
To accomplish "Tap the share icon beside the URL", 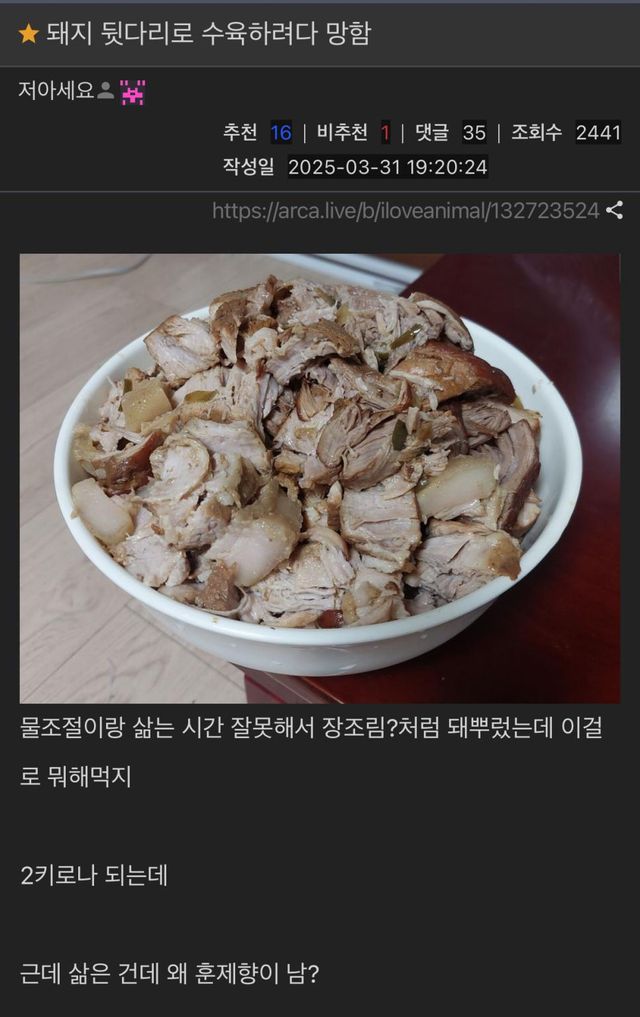I will coord(615,211).
